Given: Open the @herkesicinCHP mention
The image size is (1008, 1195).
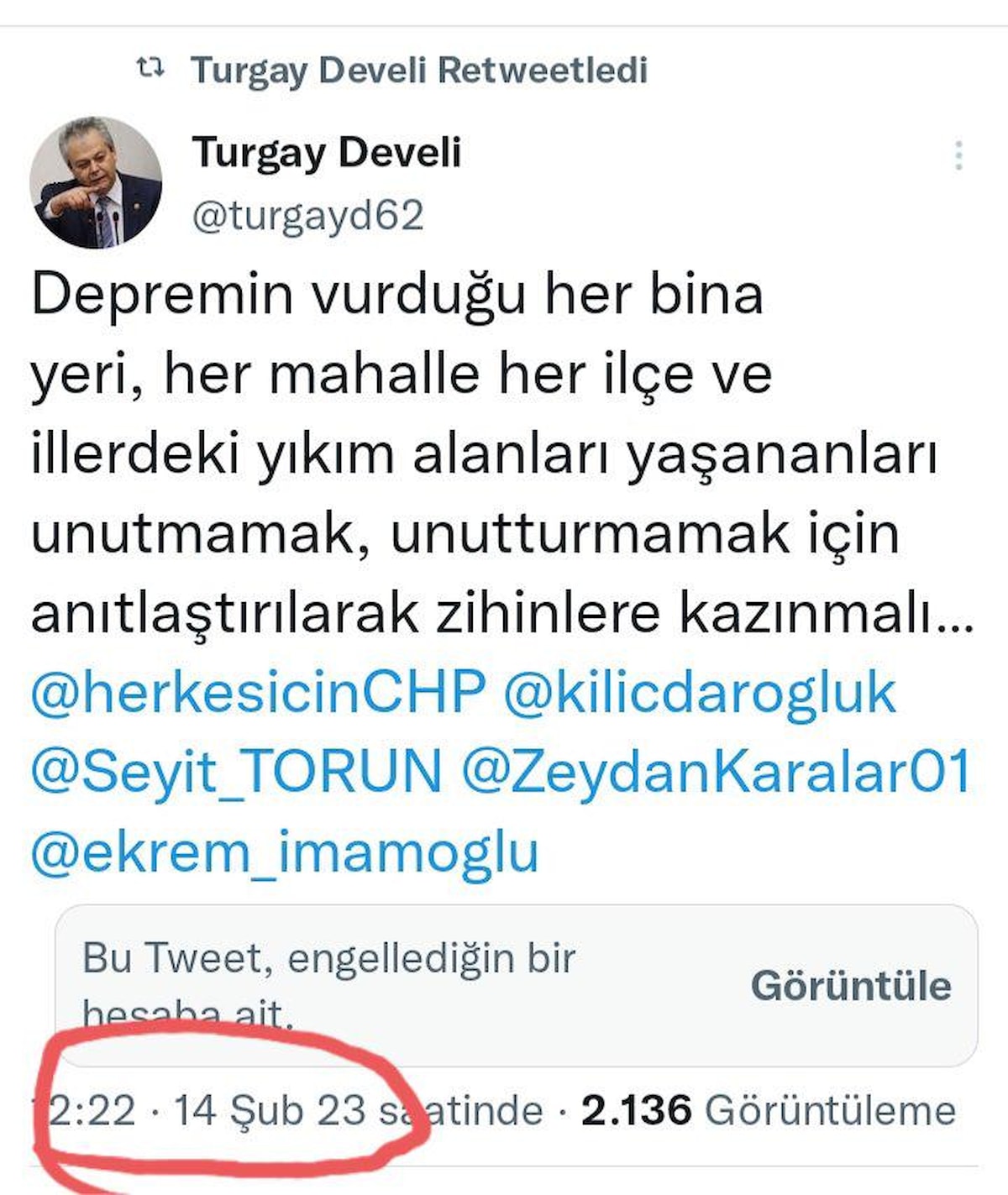Looking at the screenshot, I should [x=259, y=692].
